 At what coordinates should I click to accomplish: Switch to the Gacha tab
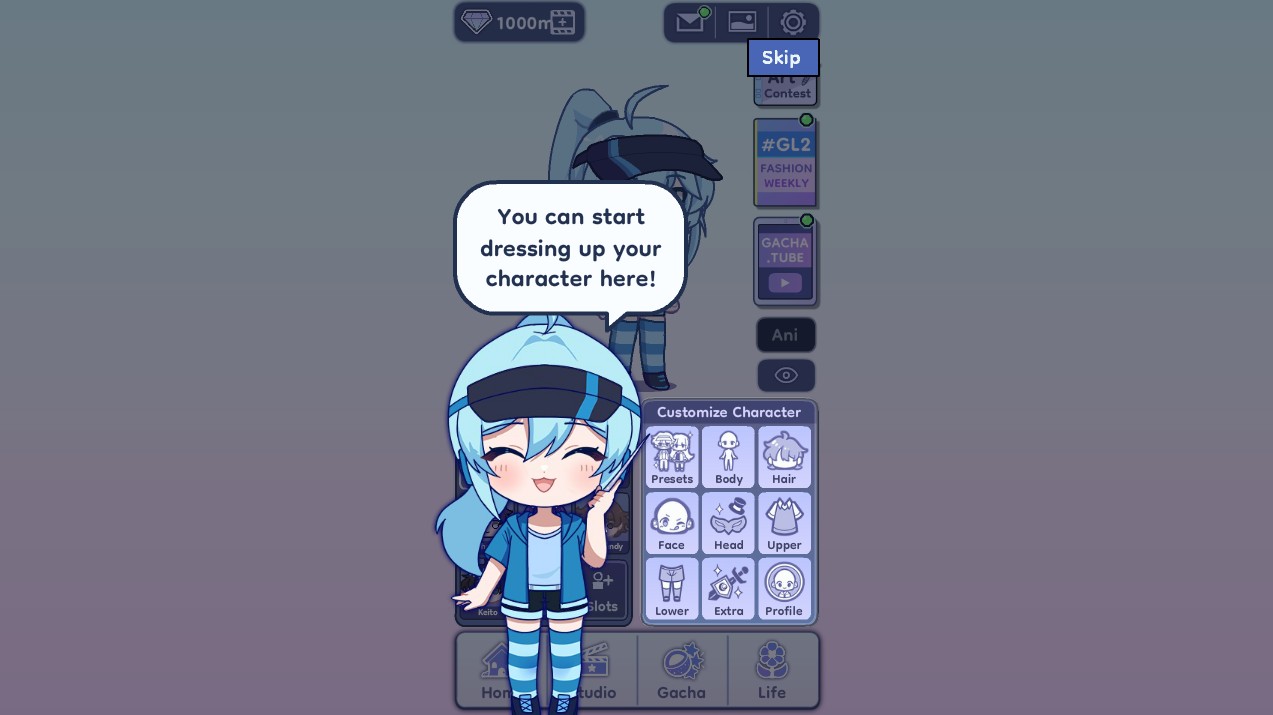point(682,671)
